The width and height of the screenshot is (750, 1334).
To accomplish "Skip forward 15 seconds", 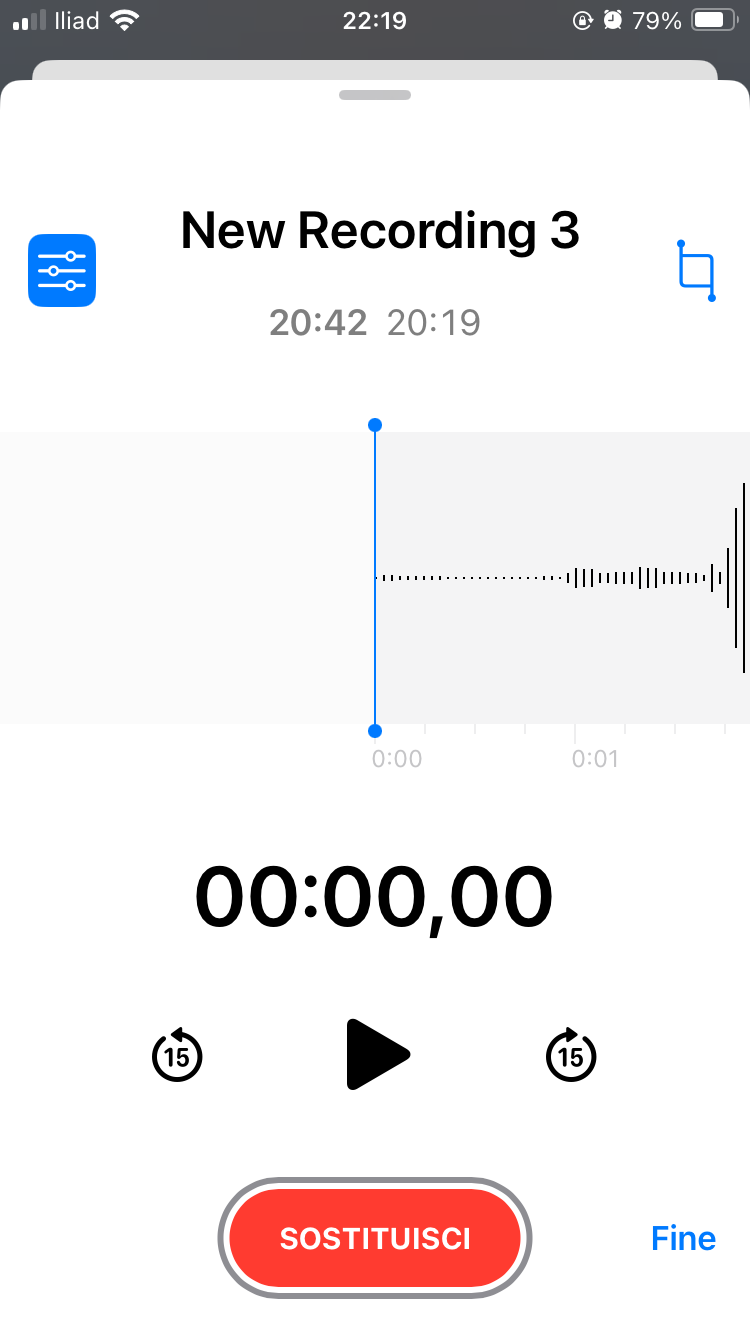I will pyautogui.click(x=571, y=1055).
